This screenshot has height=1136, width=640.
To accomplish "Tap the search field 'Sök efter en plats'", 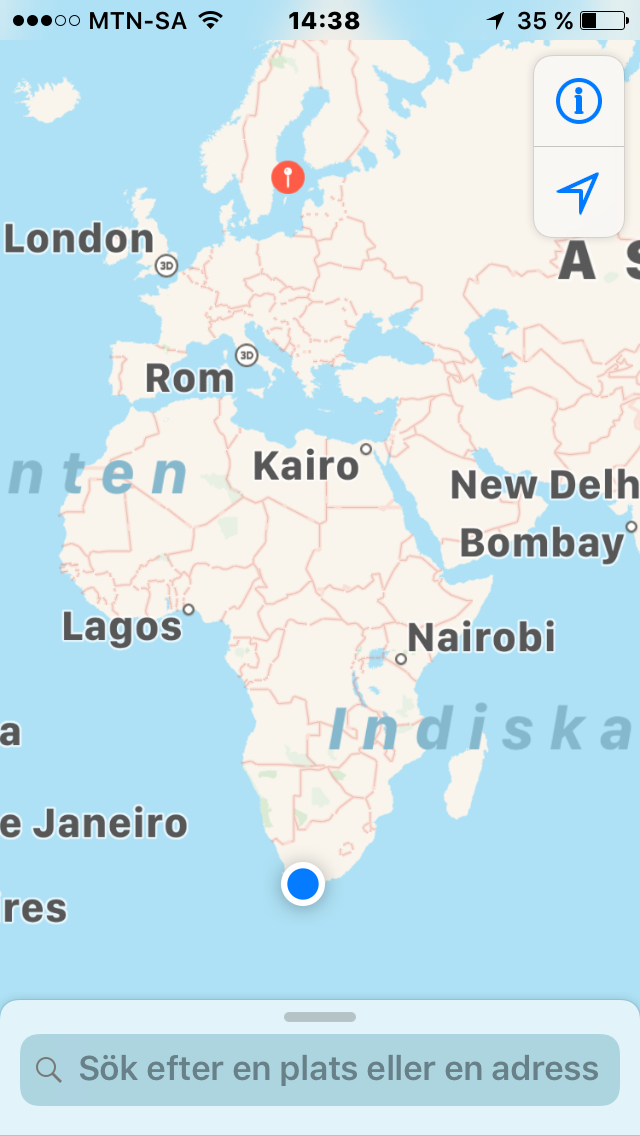I will click(x=320, y=1069).
